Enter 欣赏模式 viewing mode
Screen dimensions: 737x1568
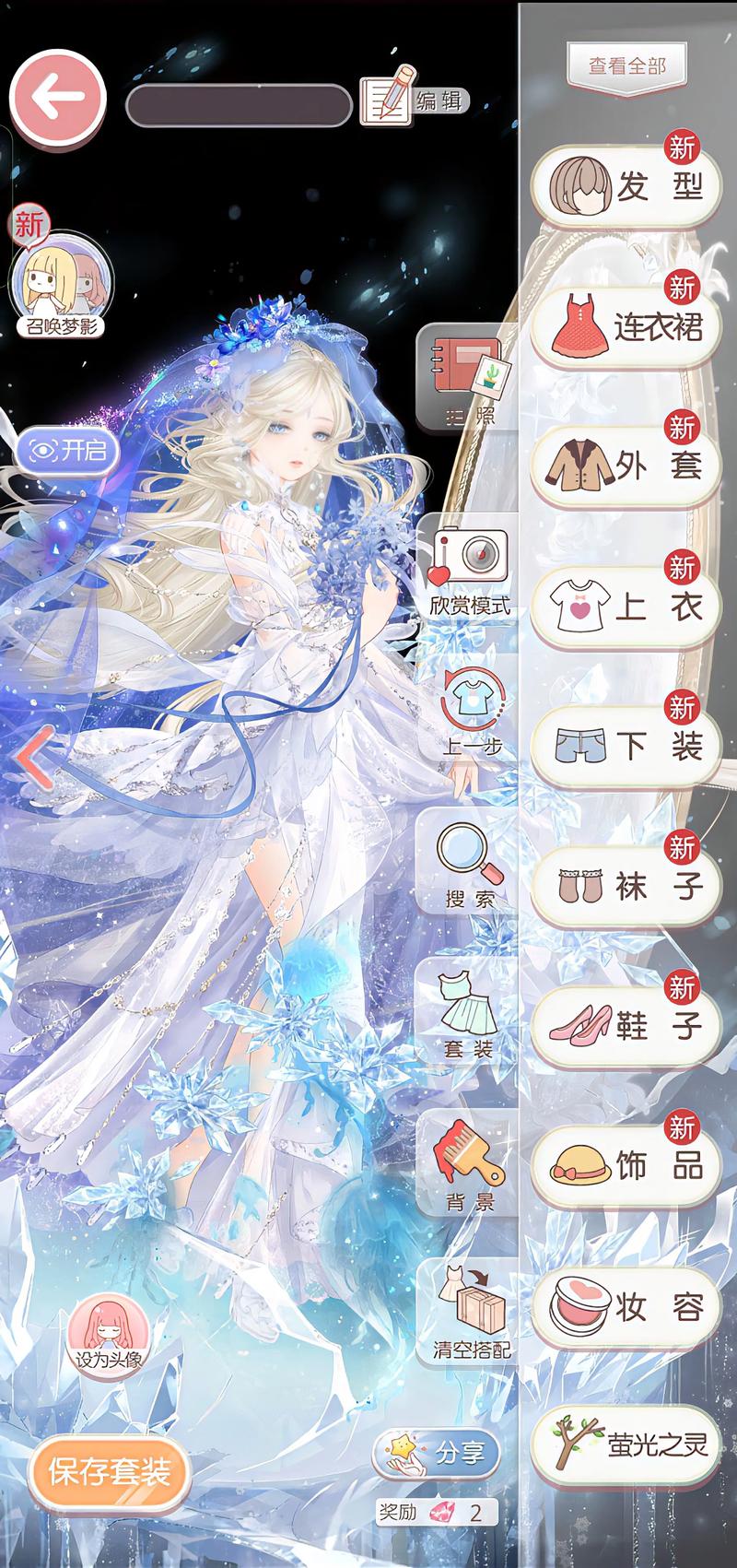469,572
